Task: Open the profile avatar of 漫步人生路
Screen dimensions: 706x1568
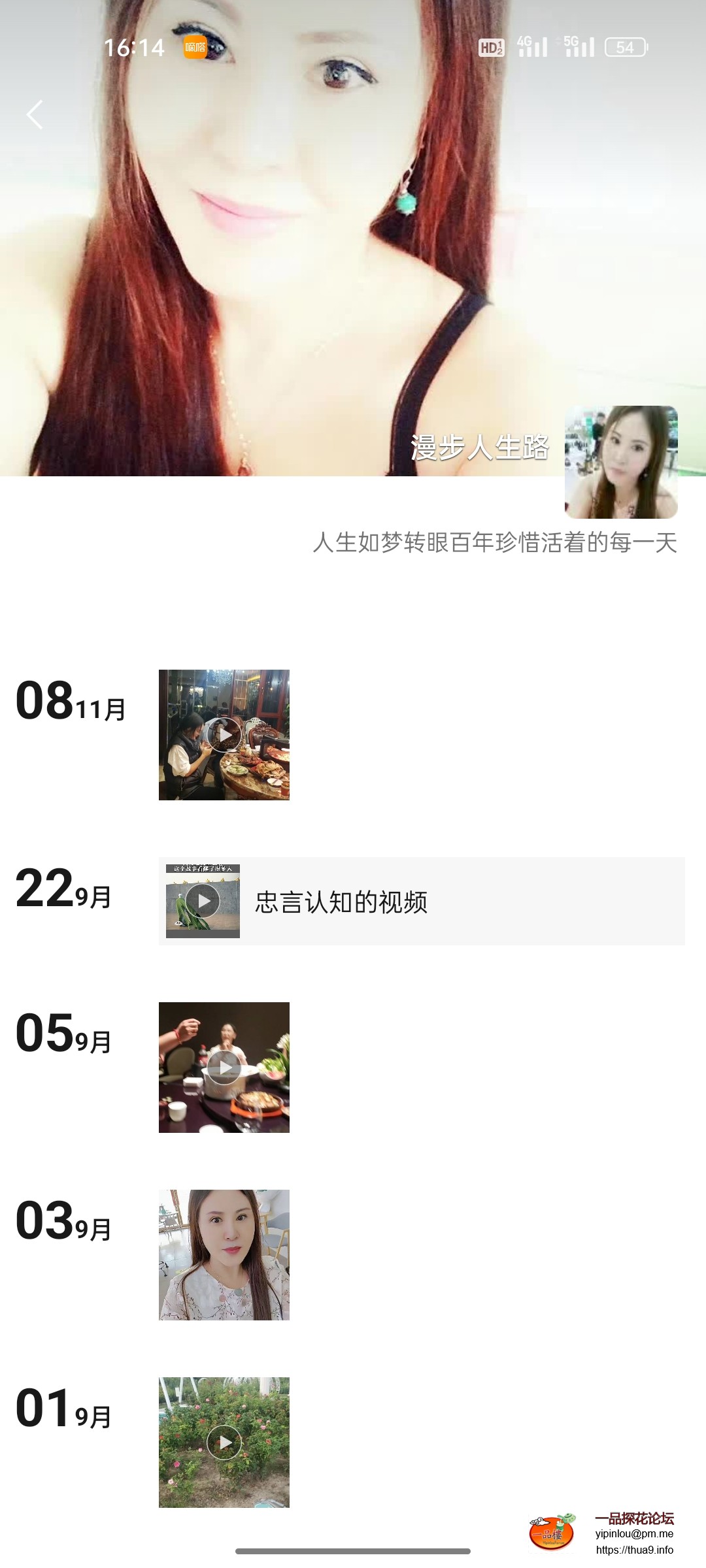Action: click(620, 462)
